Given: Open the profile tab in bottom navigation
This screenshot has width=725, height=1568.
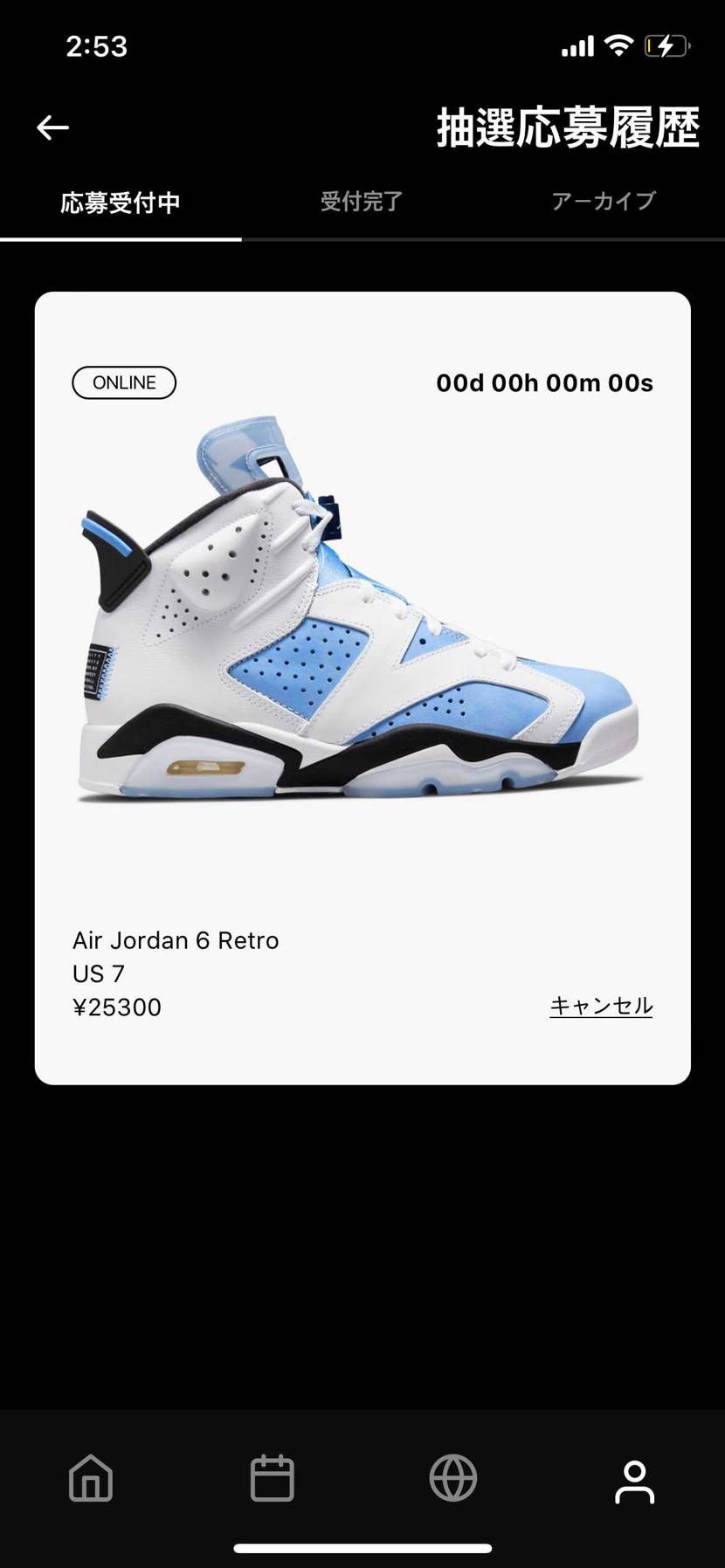Looking at the screenshot, I should [634, 1482].
